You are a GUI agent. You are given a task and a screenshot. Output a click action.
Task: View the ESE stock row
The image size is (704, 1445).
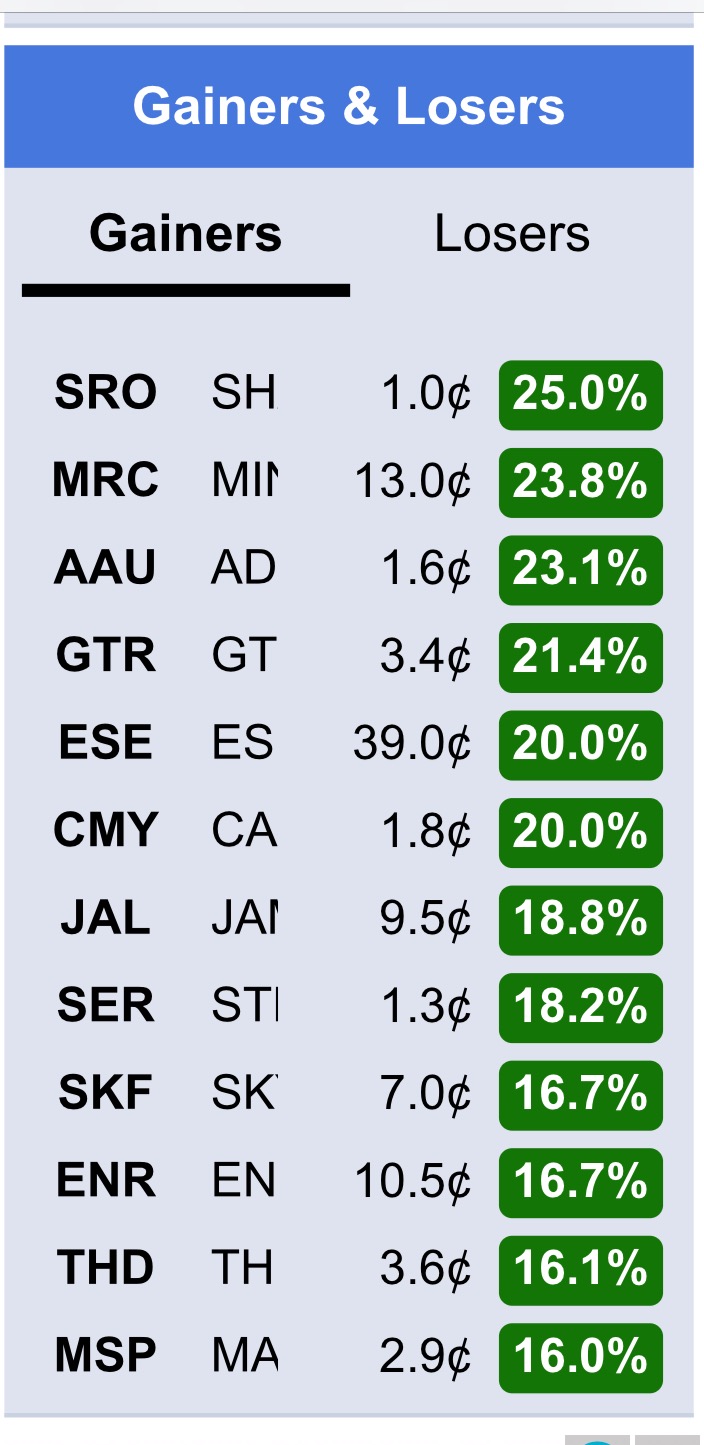(349, 744)
